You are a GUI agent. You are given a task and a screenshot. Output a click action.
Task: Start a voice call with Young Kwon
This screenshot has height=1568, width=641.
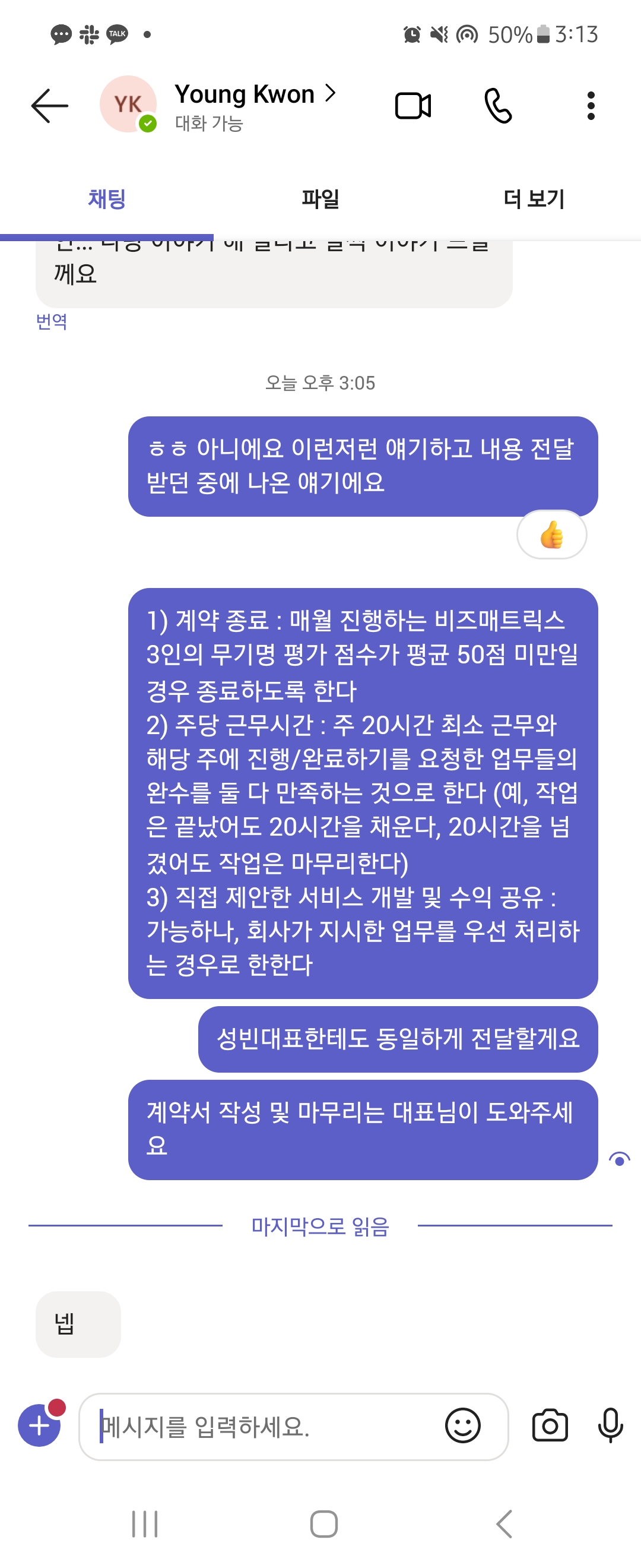(497, 105)
